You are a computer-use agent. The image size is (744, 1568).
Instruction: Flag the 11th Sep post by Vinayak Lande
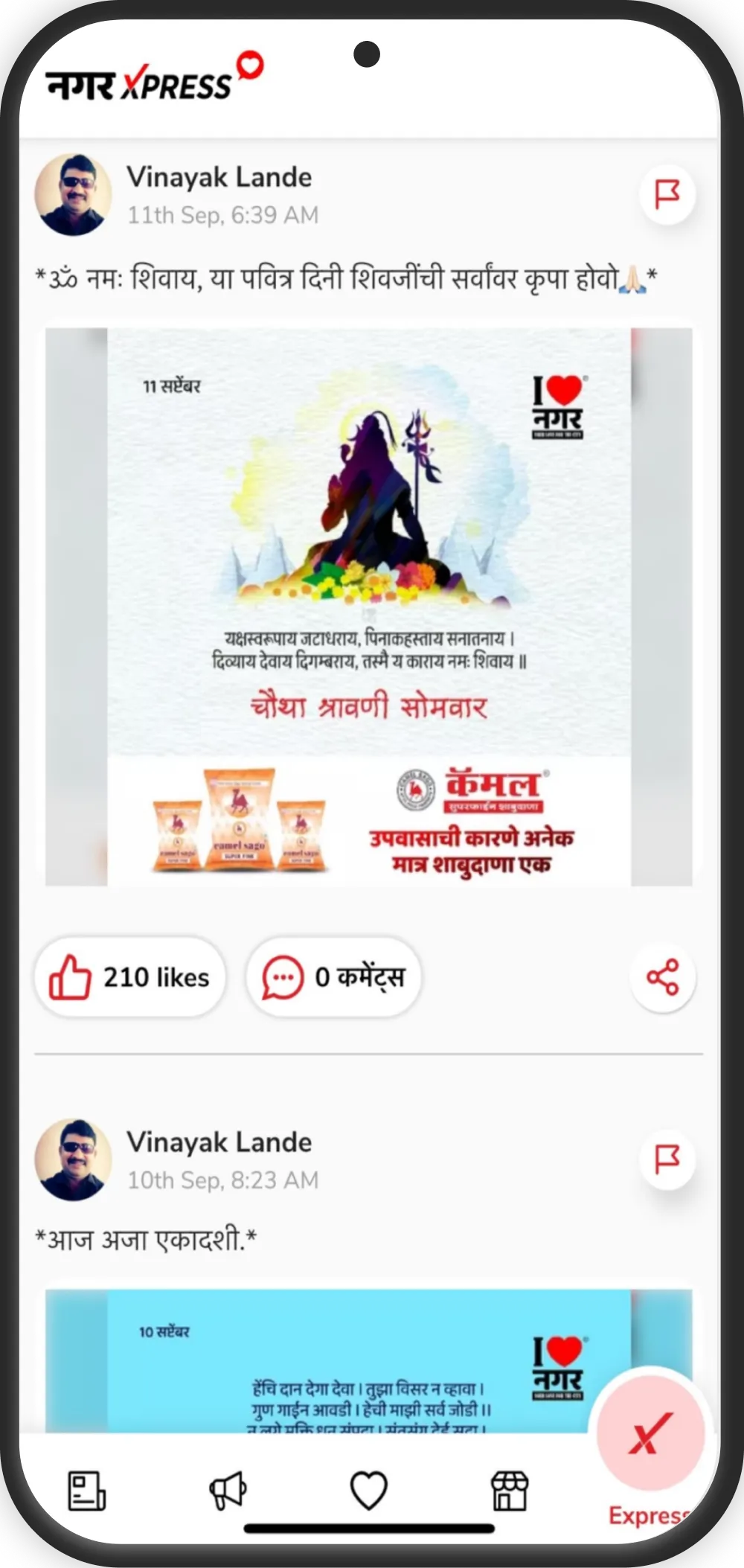(667, 195)
